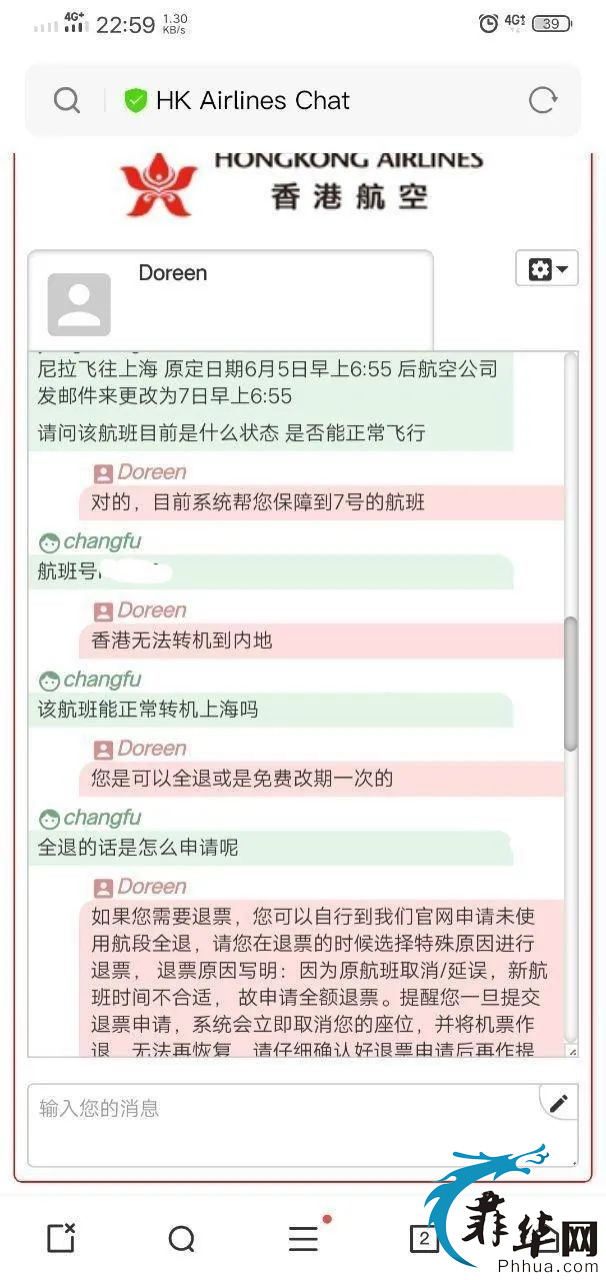The width and height of the screenshot is (606, 1280).
Task: Open the browser menu with the red dot
Action: (304, 1239)
